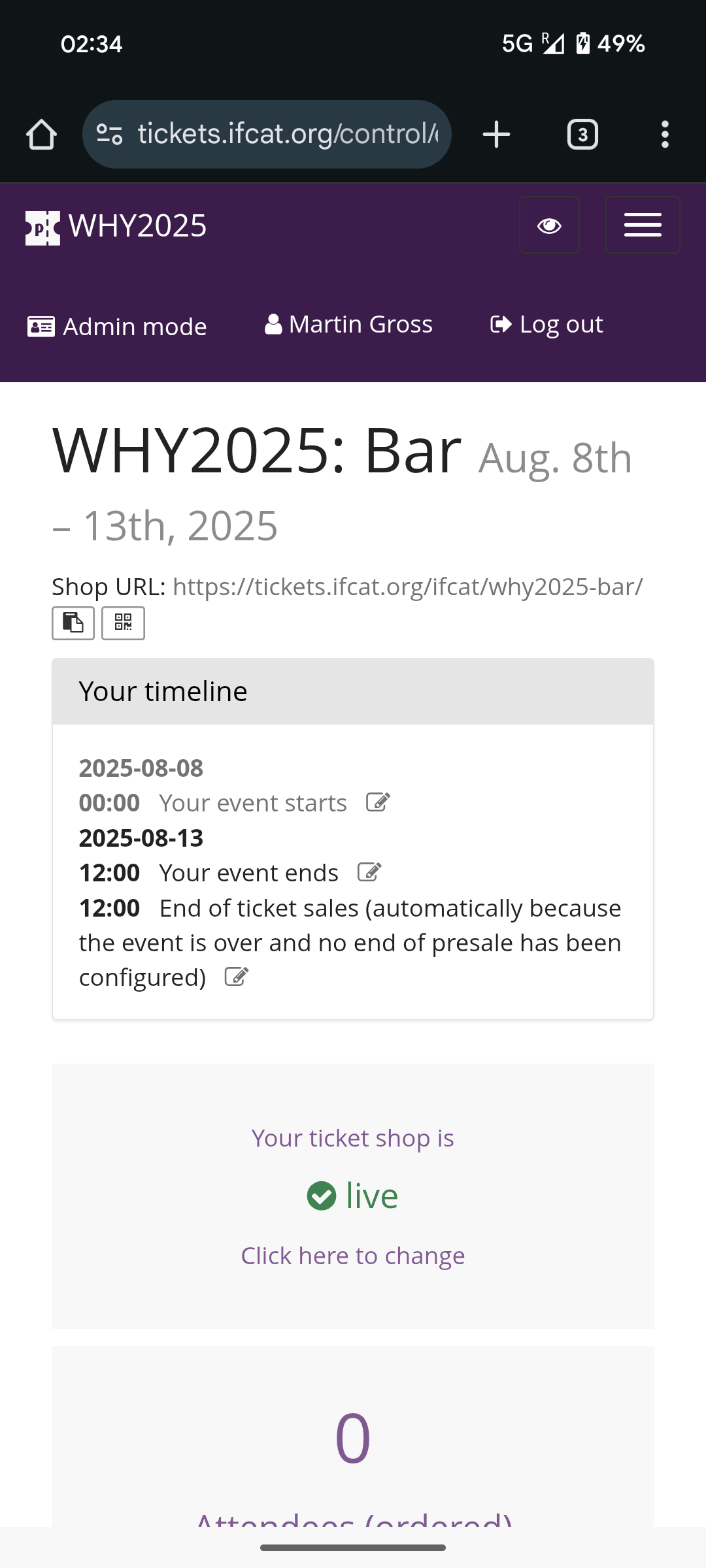Open the tab switcher
The image size is (706, 1568).
582,135
